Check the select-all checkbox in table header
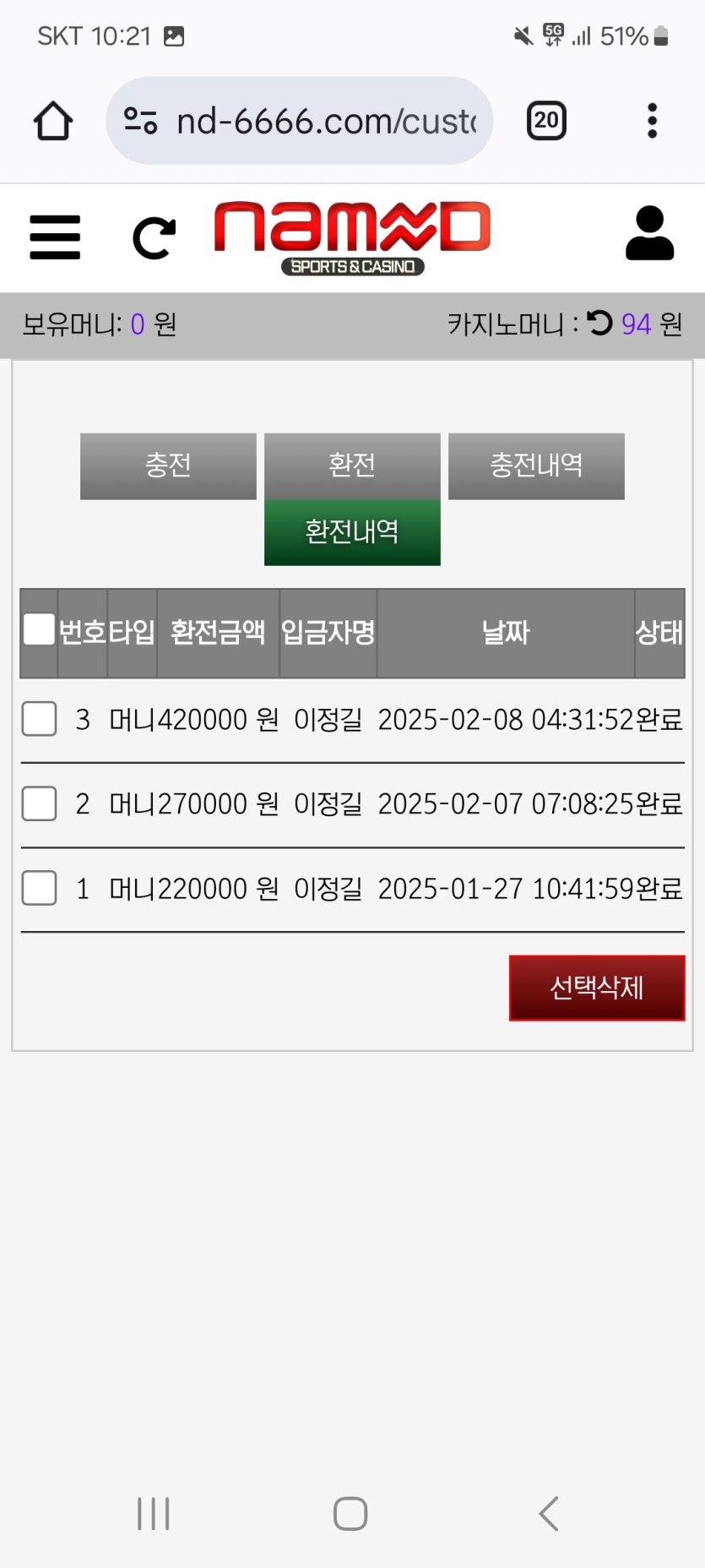This screenshot has width=705, height=1568. [39, 629]
